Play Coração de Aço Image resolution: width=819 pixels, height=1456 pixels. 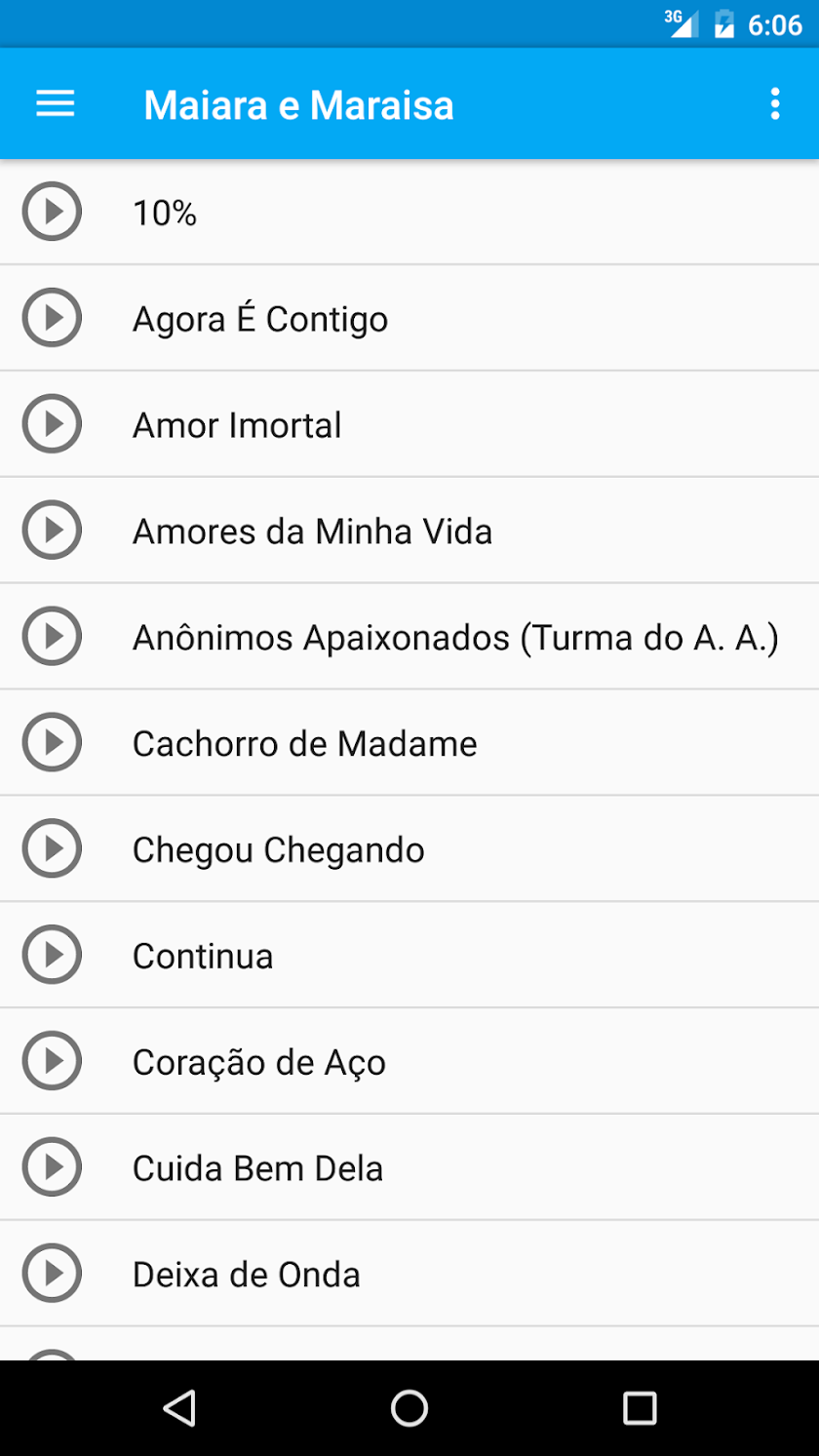[x=52, y=1062]
